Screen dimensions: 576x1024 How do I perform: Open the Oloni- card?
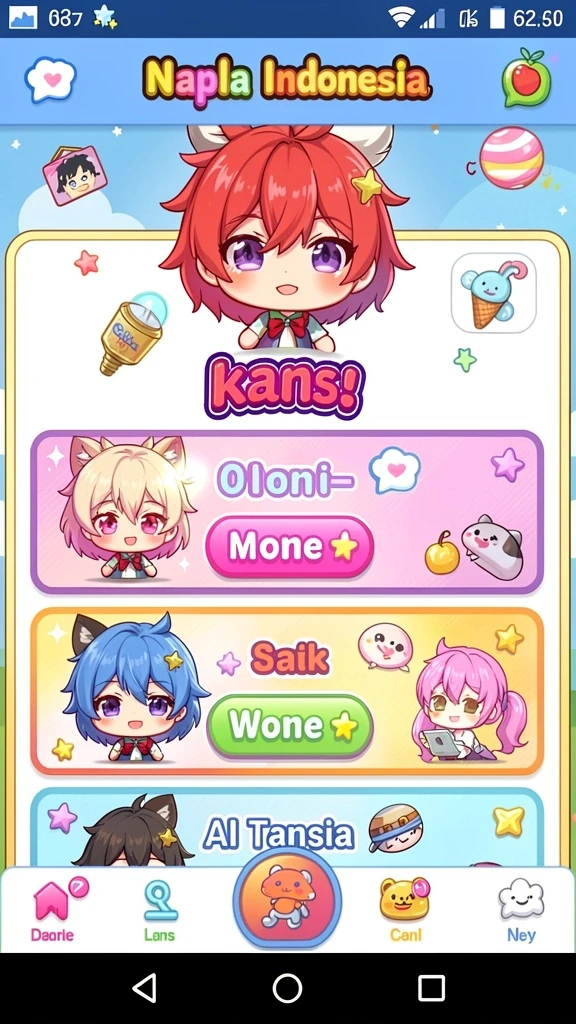pos(287,512)
